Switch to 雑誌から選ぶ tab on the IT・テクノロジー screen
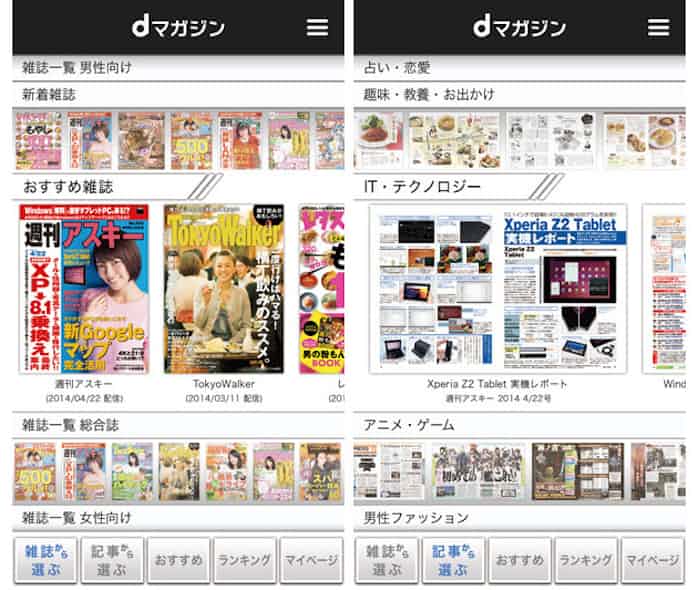Screen dimensions: 698x590 pos(386,560)
